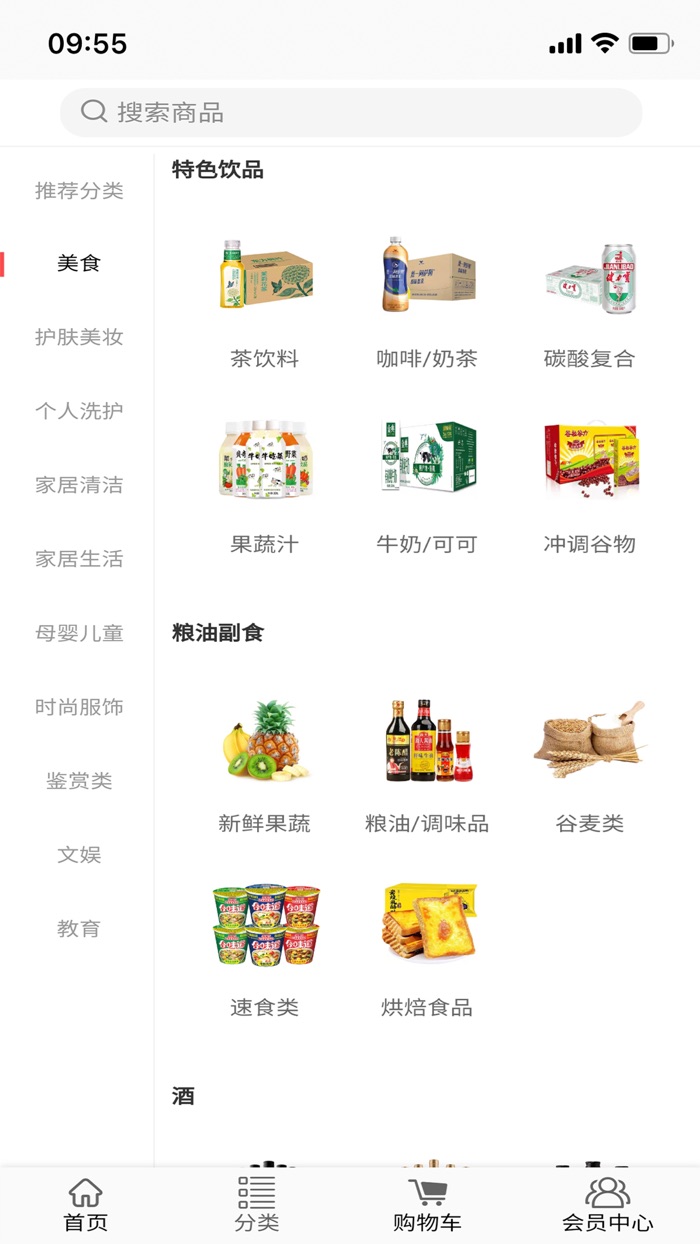This screenshot has height=1244, width=700.
Task: Open the 时尚服饰 category
Action: 79,707
